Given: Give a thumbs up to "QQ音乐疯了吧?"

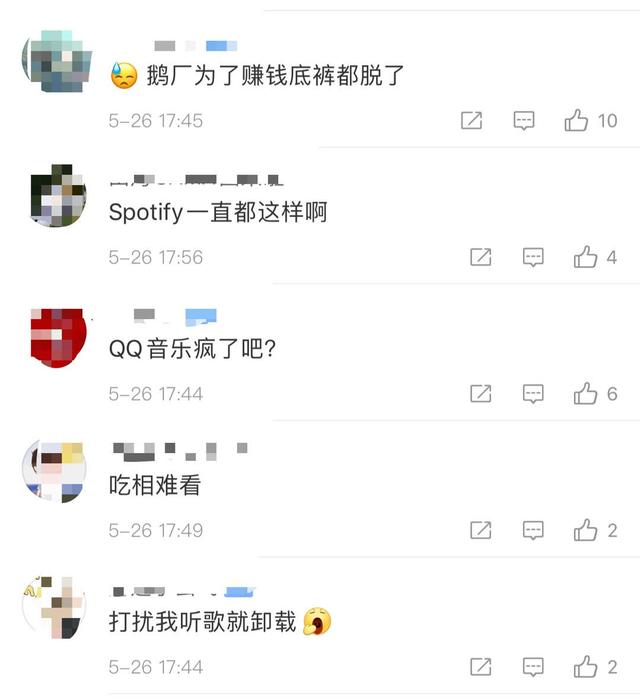Looking at the screenshot, I should tap(586, 394).
